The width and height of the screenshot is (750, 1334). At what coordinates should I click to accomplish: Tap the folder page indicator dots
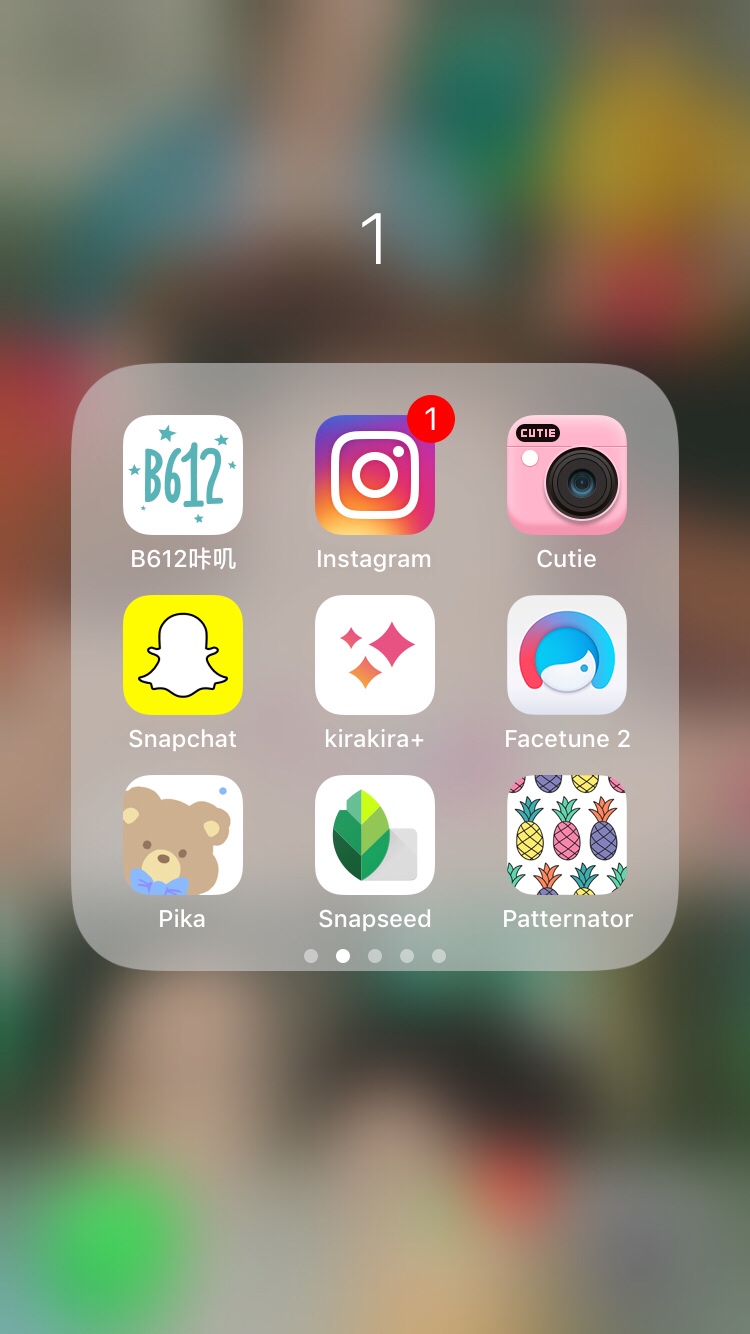pyautogui.click(x=375, y=956)
